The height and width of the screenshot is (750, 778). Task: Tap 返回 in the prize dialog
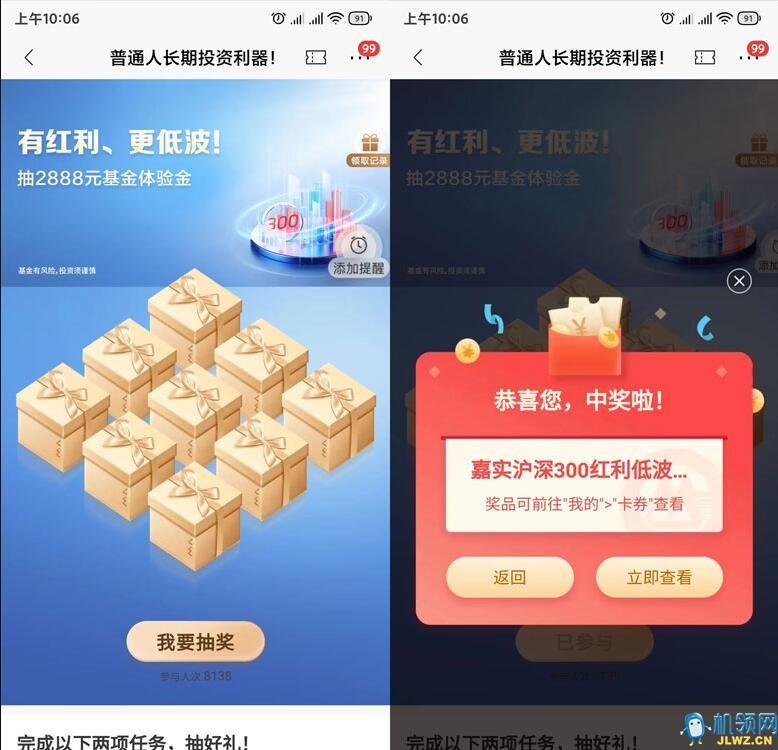tap(509, 577)
